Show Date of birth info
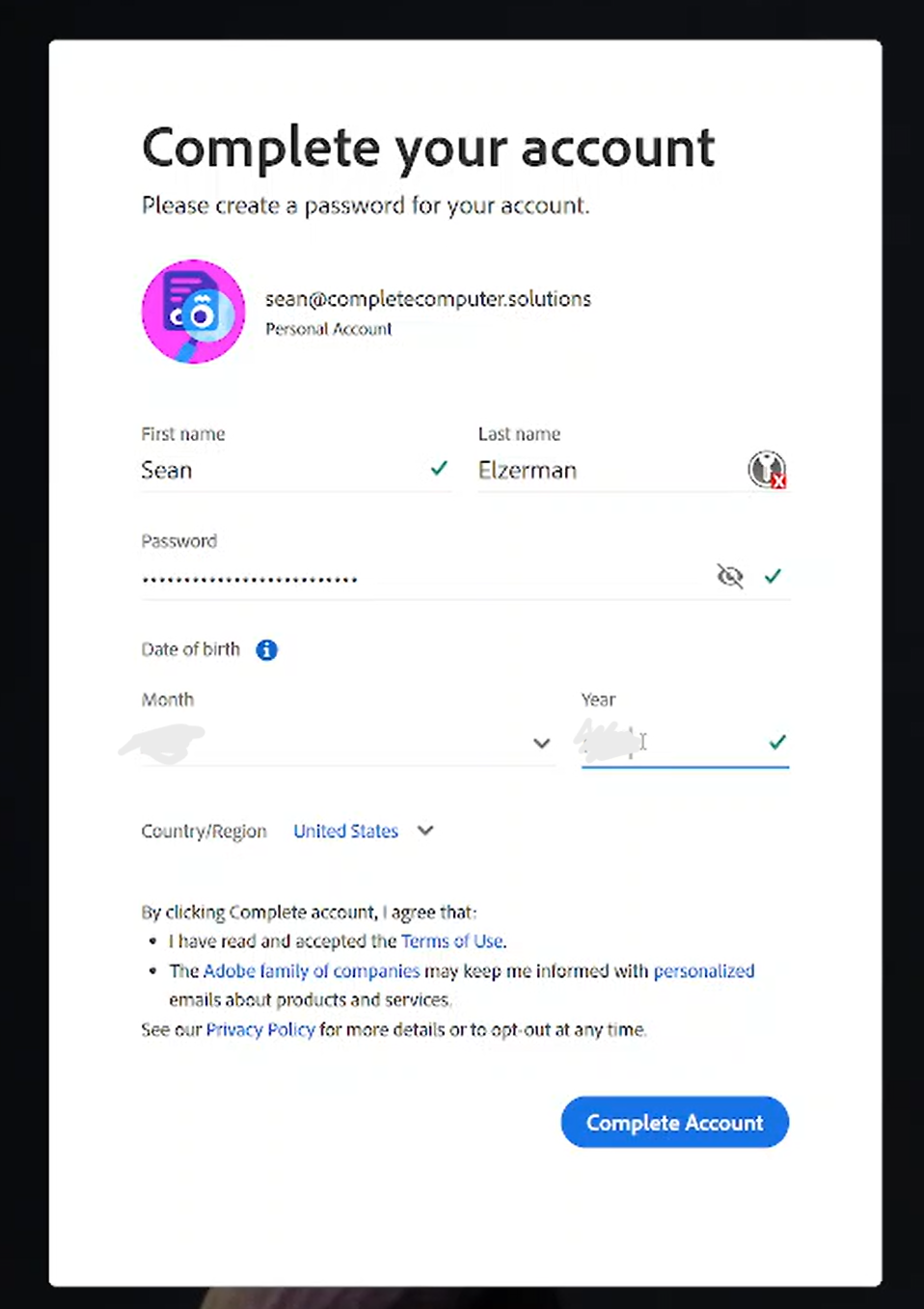Viewport: 924px width, 1309px height. 267,650
